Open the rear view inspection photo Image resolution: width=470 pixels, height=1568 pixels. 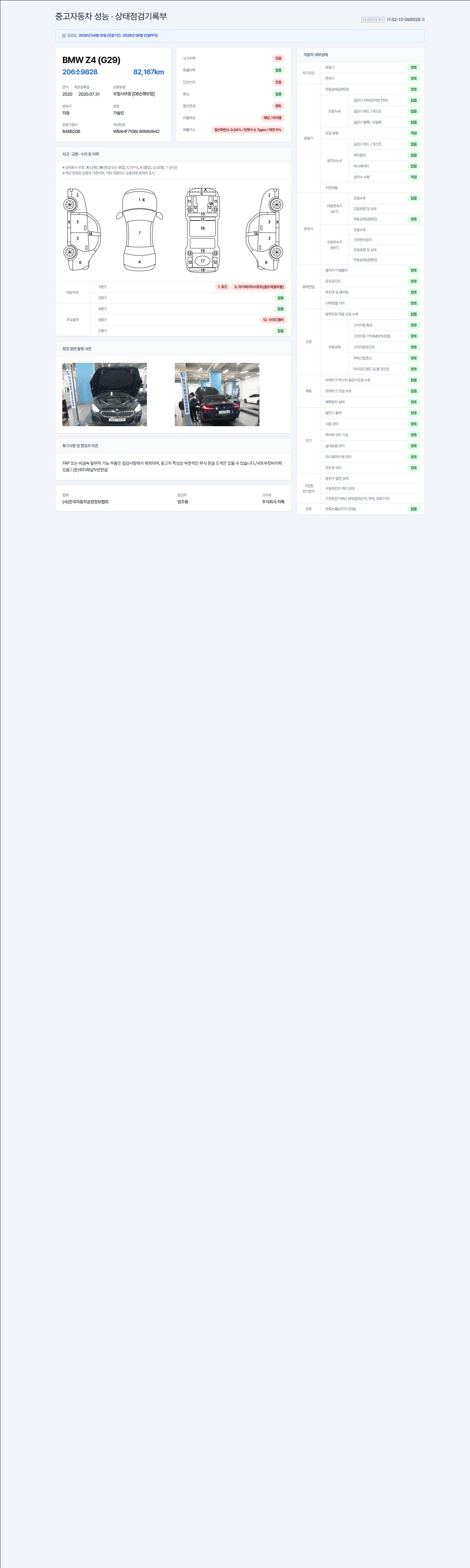coord(217,395)
